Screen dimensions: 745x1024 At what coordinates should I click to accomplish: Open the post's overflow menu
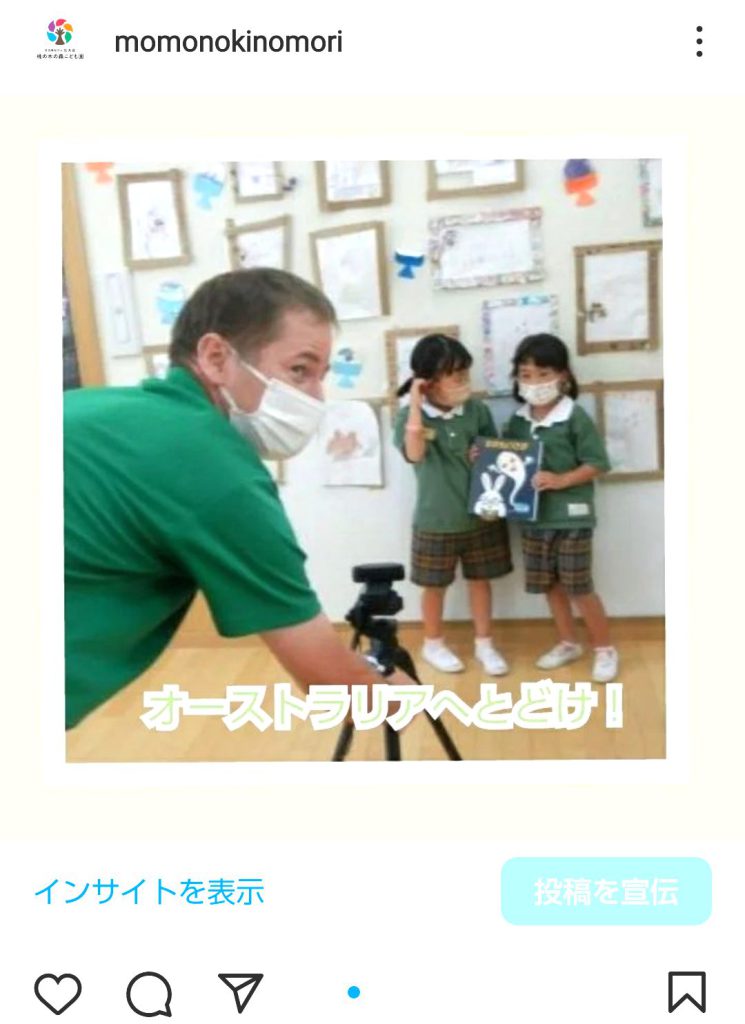coord(699,42)
